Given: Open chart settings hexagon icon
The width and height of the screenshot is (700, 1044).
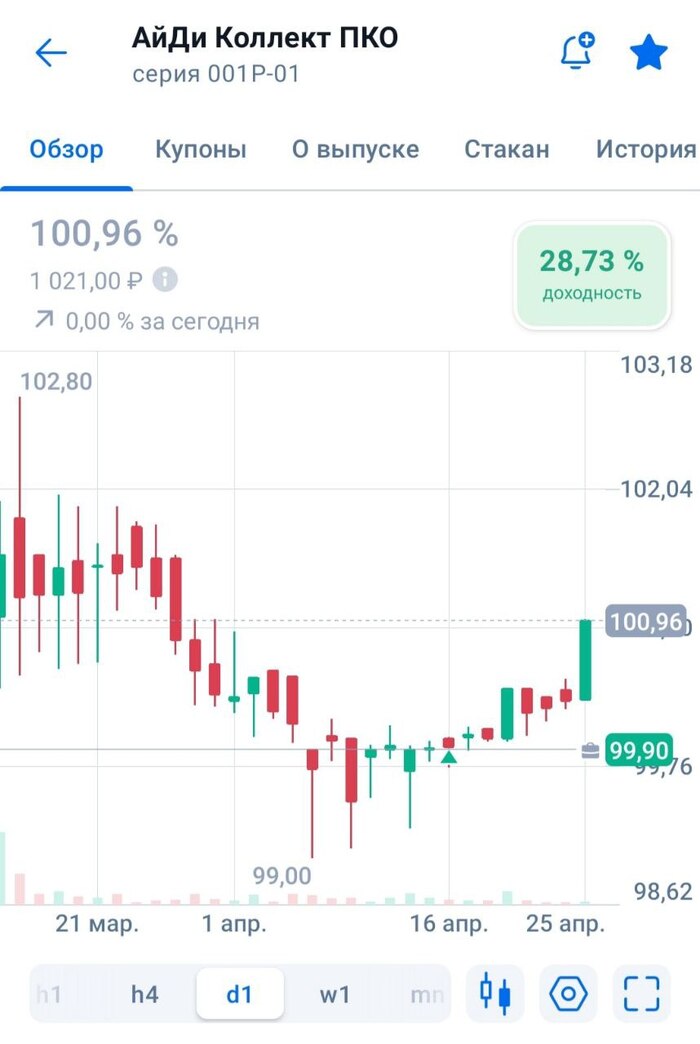Looking at the screenshot, I should (568, 994).
